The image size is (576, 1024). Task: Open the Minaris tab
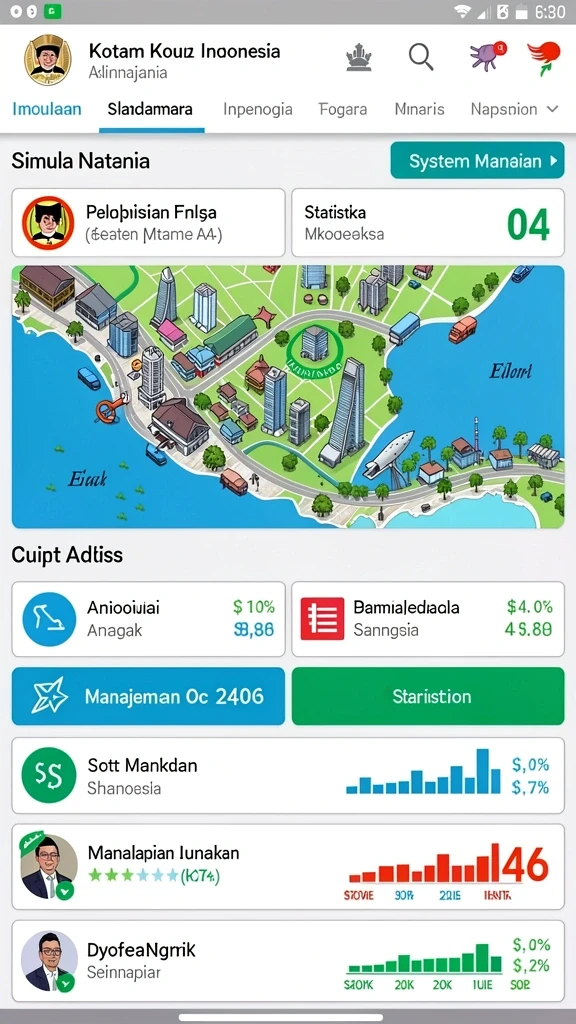(419, 109)
